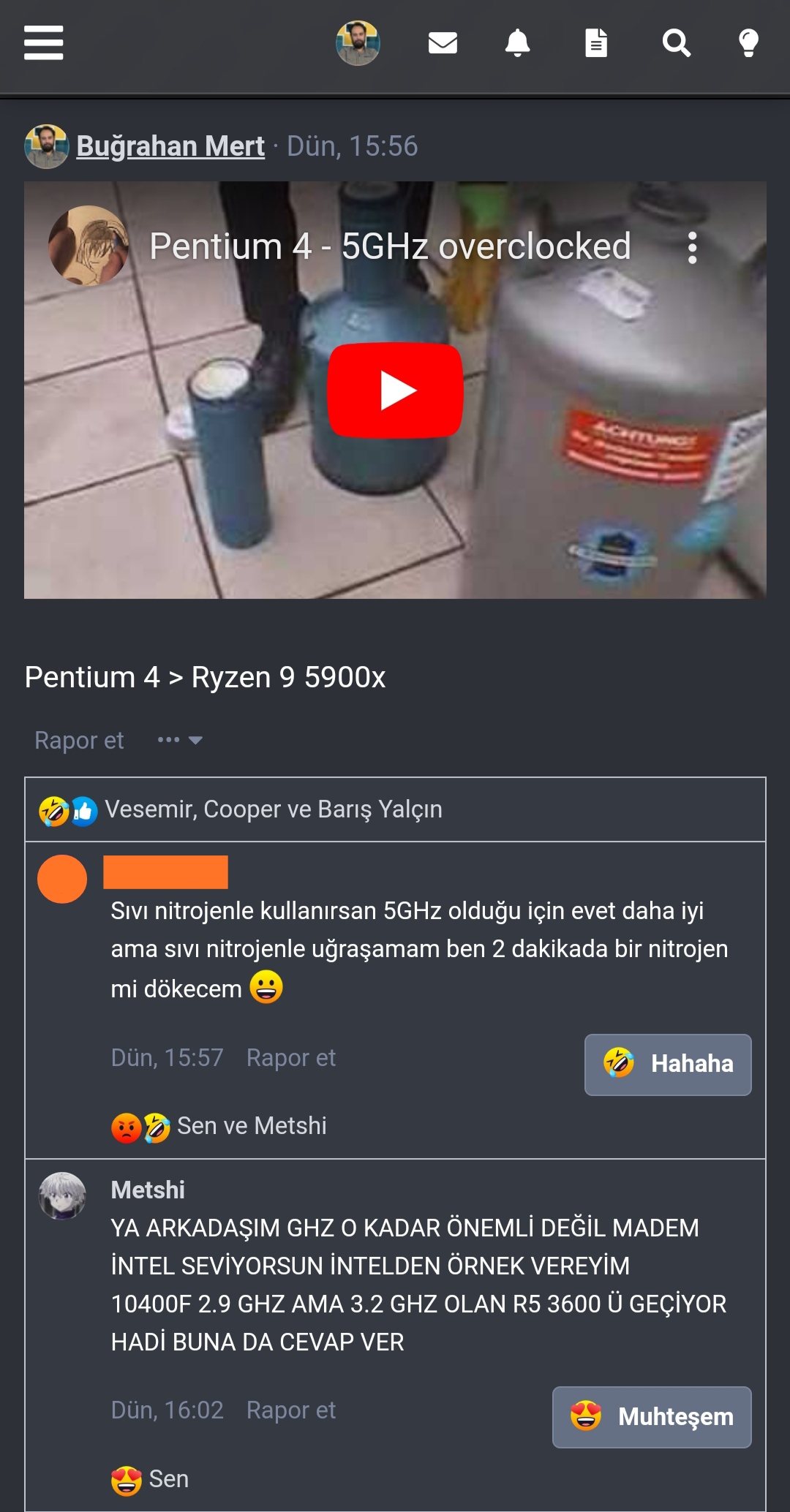This screenshot has height=1512, width=790.
Task: Open your profile avatar in top bar
Action: (x=358, y=42)
